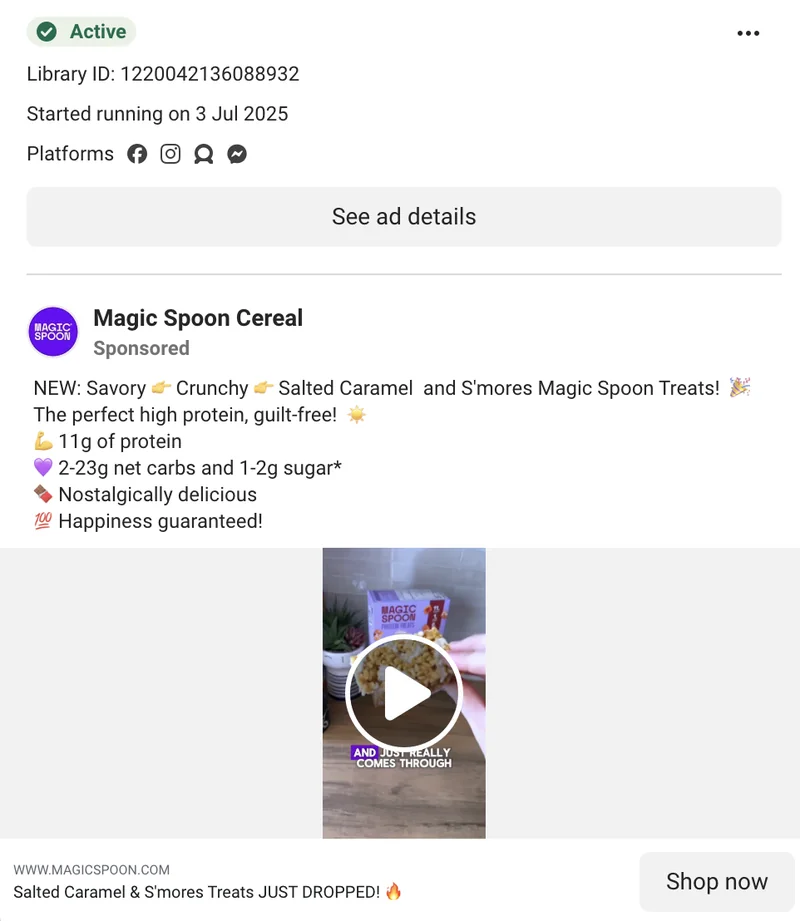Tap the See ad details button
The width and height of the screenshot is (800, 921).
click(x=403, y=217)
